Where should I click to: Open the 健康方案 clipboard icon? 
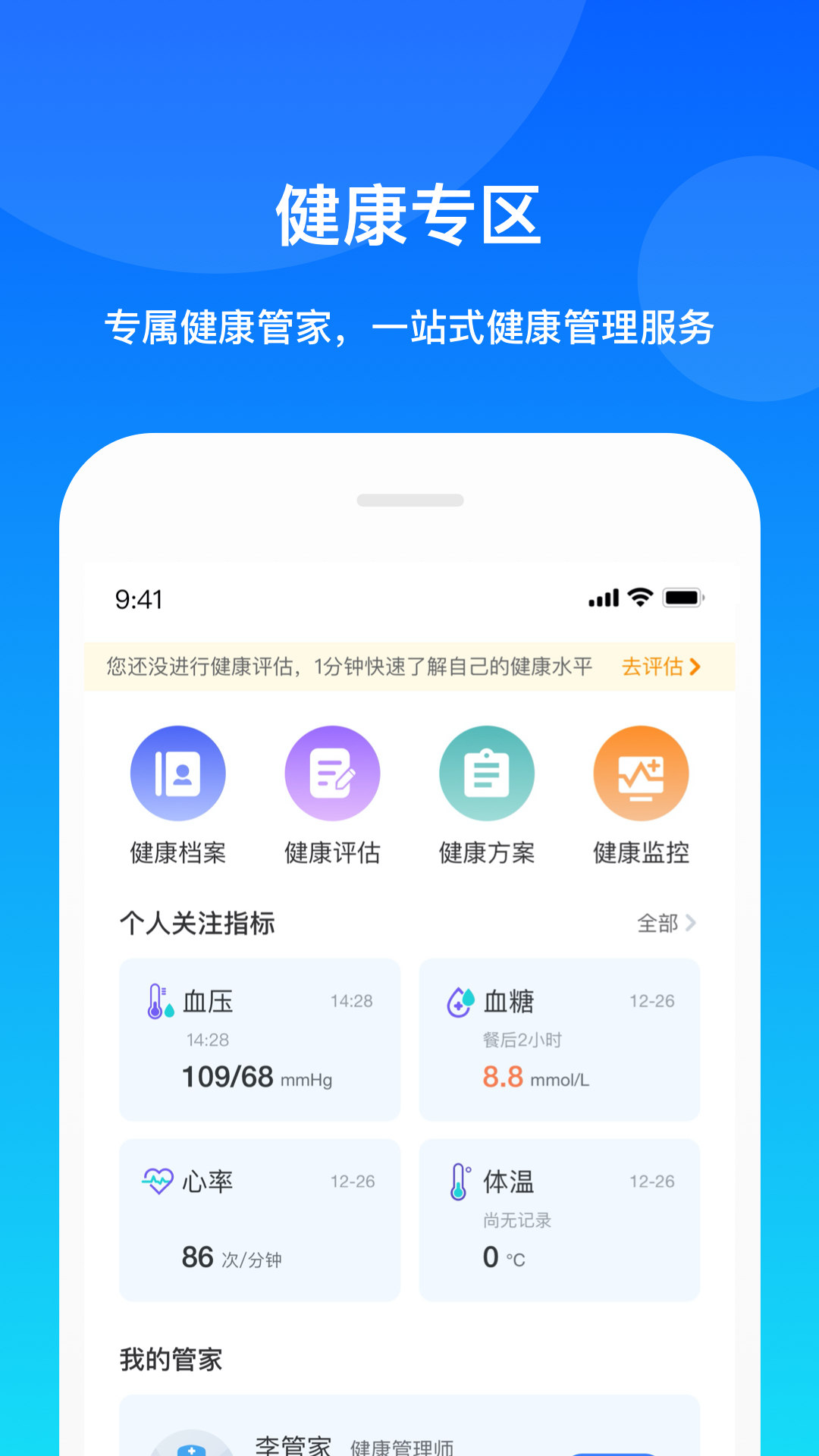(x=487, y=773)
